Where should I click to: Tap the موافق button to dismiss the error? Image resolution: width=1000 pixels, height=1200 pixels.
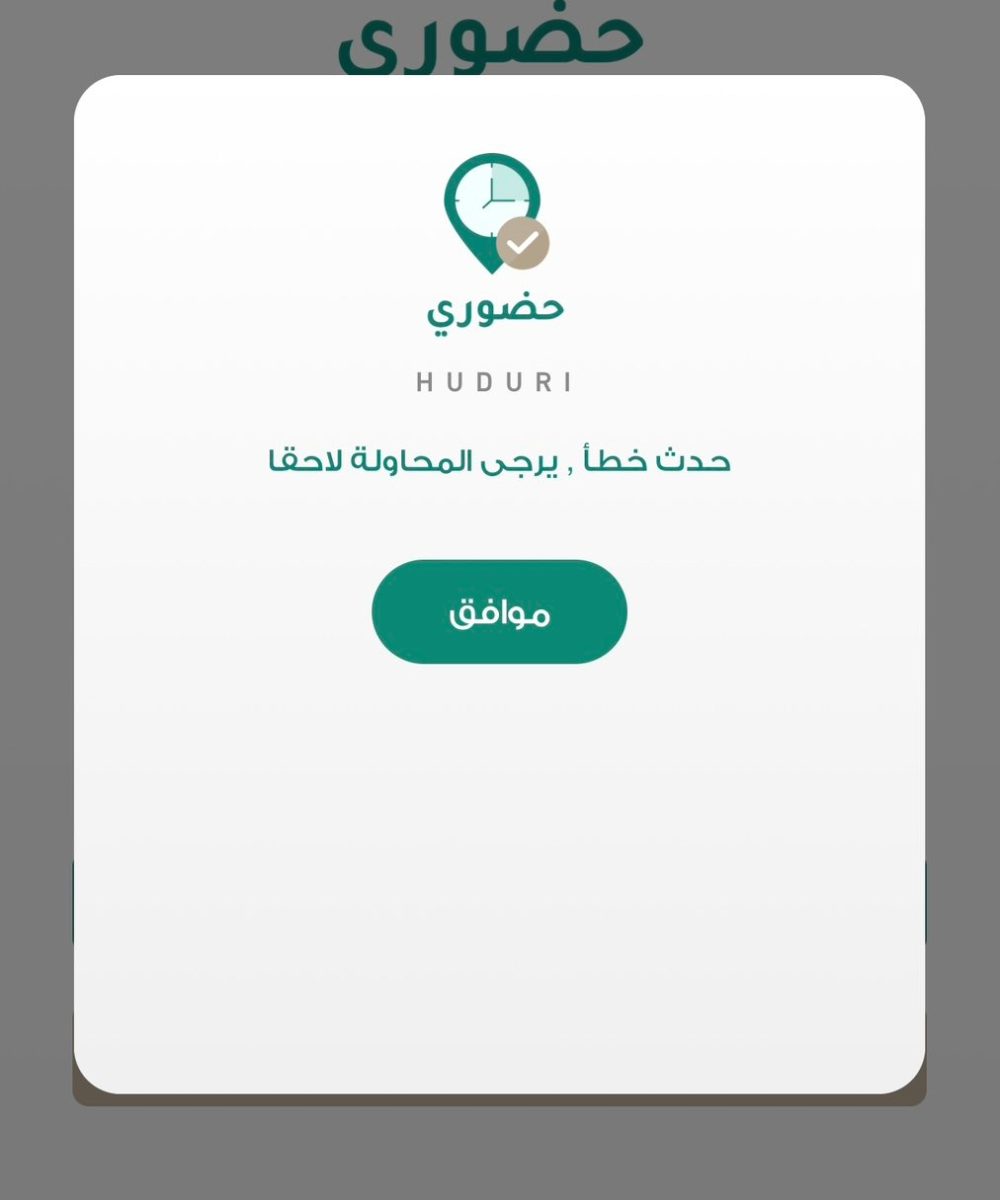coord(499,612)
